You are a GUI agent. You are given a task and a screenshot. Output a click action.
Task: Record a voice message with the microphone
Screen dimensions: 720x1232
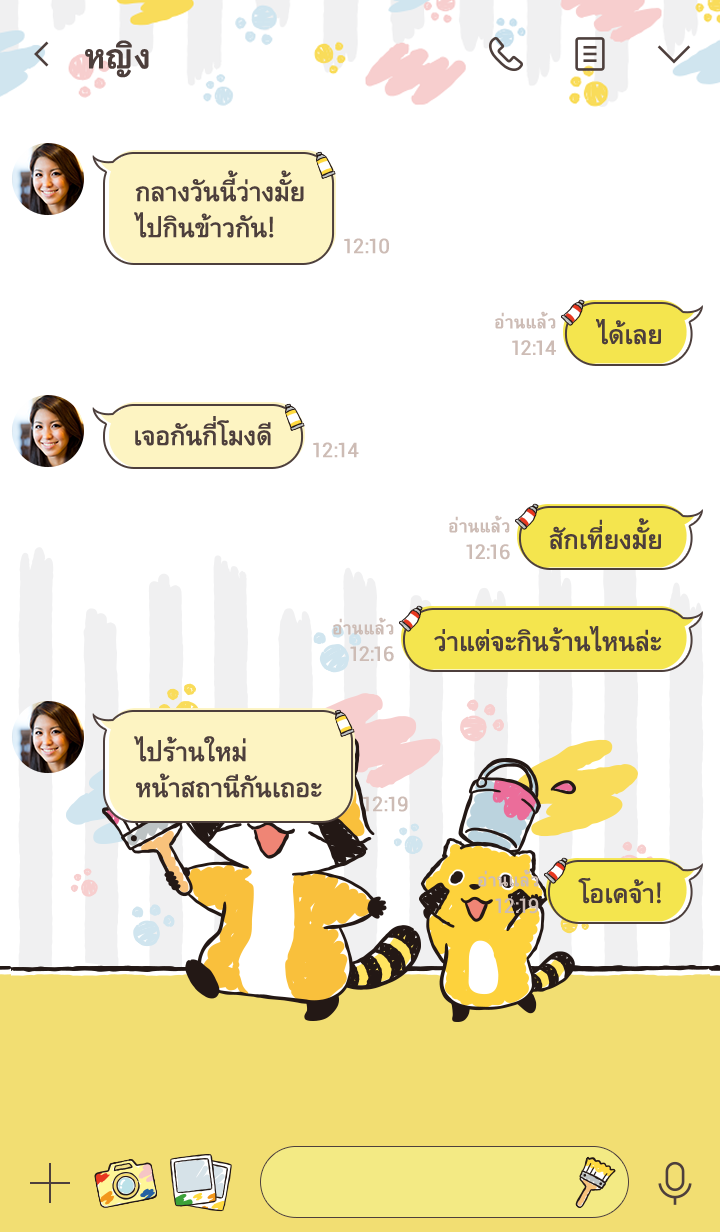(x=674, y=1183)
